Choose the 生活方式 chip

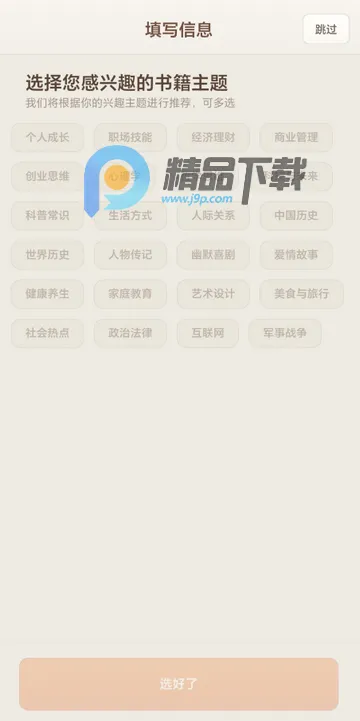point(130,215)
